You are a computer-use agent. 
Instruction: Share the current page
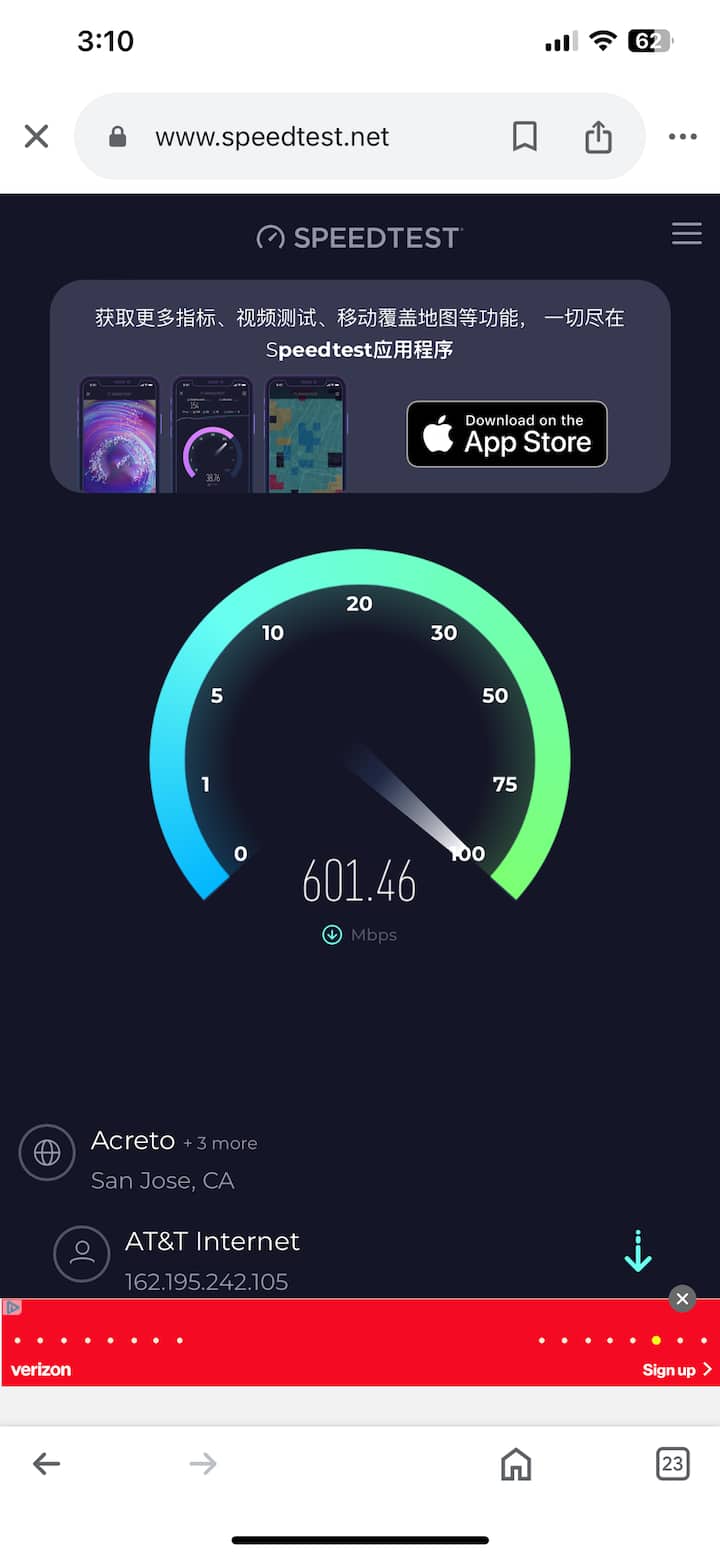point(598,136)
